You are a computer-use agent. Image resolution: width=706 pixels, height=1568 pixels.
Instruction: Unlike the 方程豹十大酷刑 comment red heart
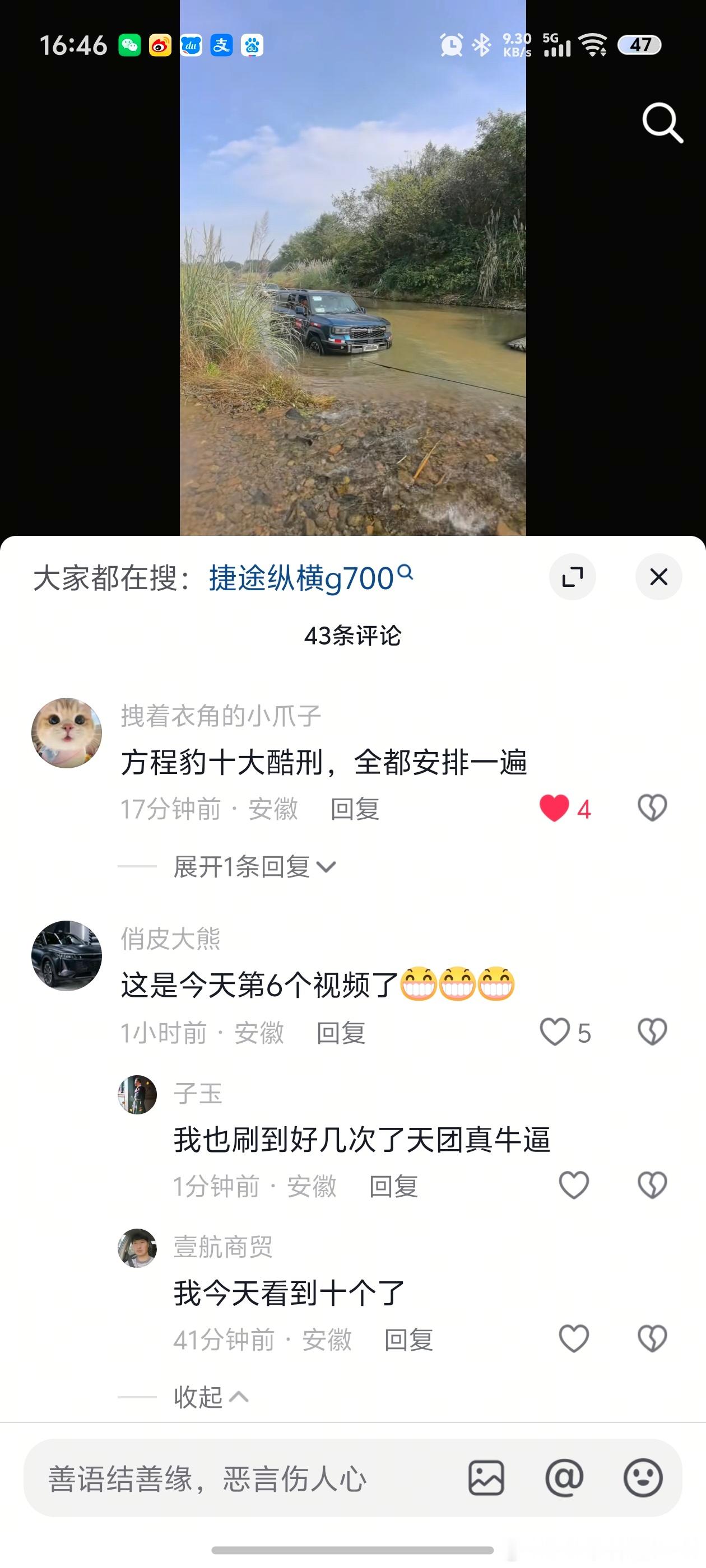point(554,809)
